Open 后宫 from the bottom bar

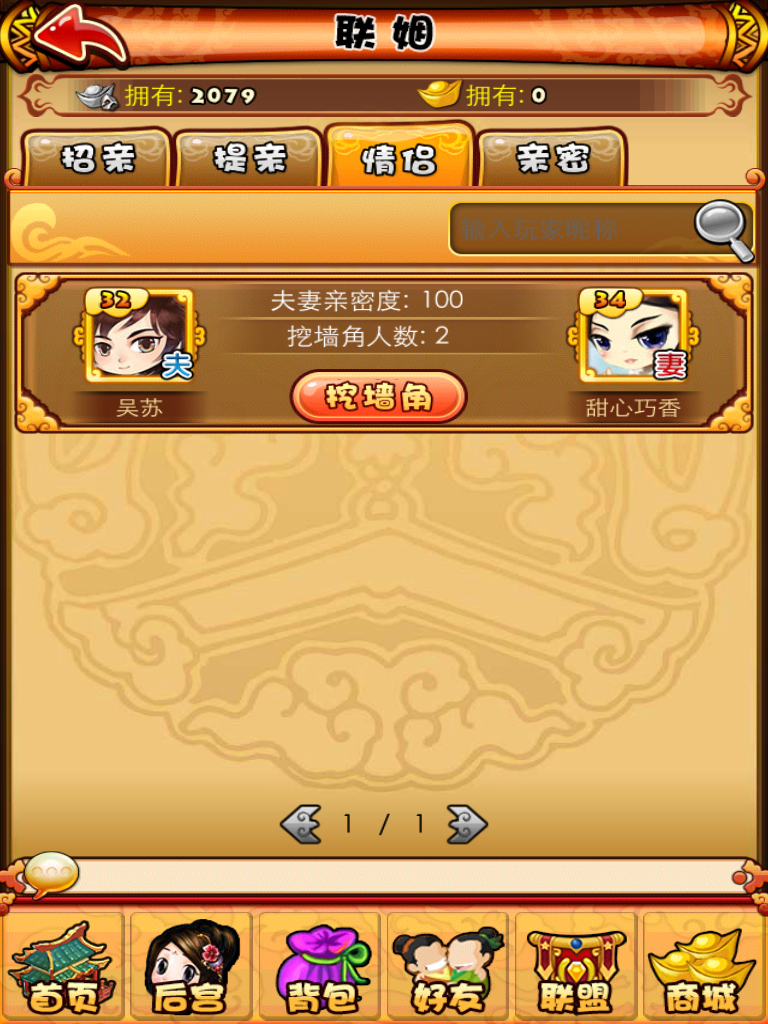coord(191,968)
